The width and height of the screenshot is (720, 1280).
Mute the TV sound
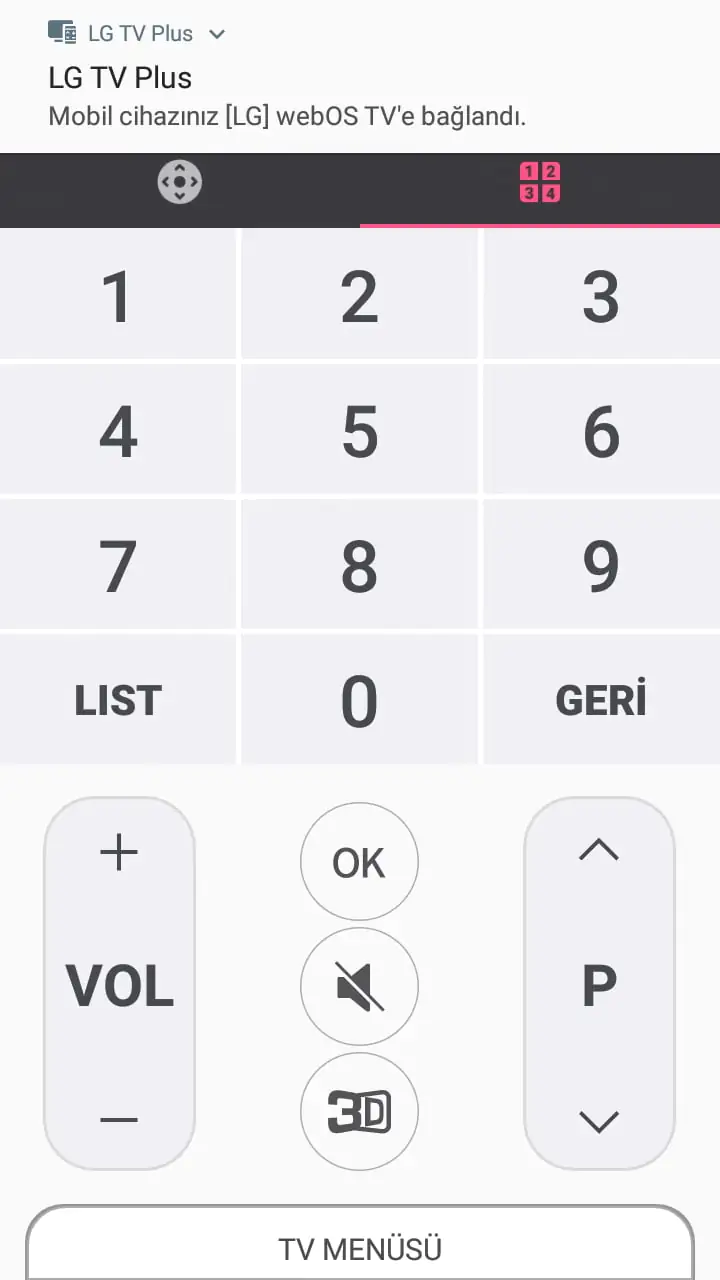pyautogui.click(x=359, y=987)
